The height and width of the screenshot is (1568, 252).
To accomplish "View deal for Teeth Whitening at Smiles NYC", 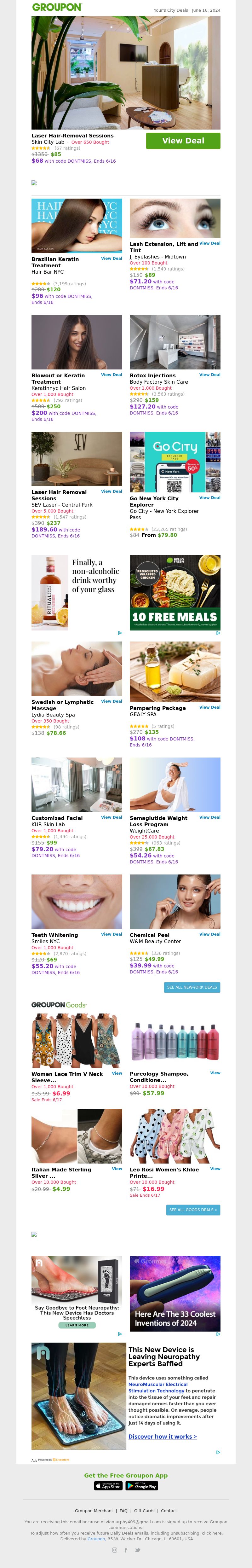I will 112,934.
